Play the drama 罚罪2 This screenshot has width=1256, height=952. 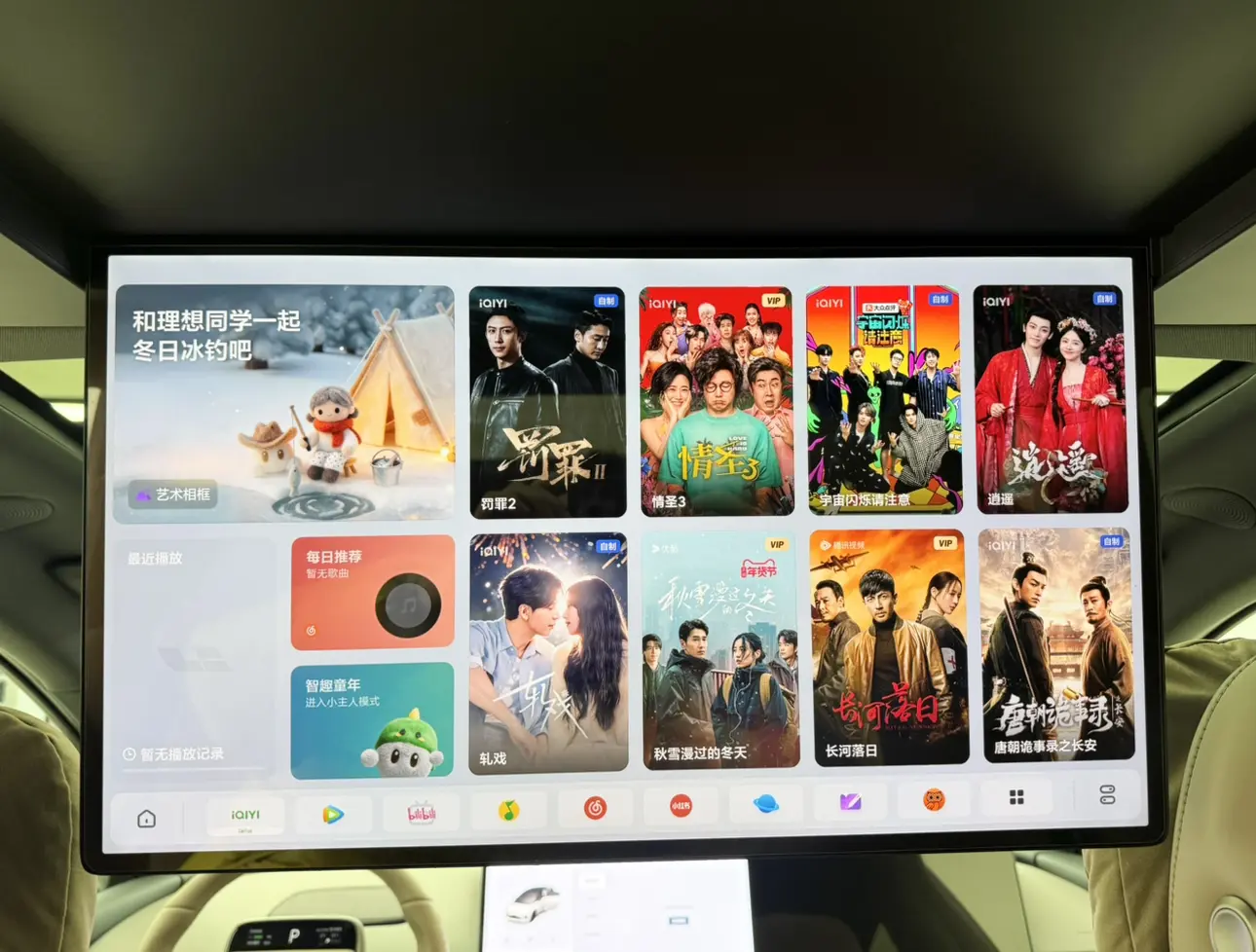pyautogui.click(x=547, y=402)
